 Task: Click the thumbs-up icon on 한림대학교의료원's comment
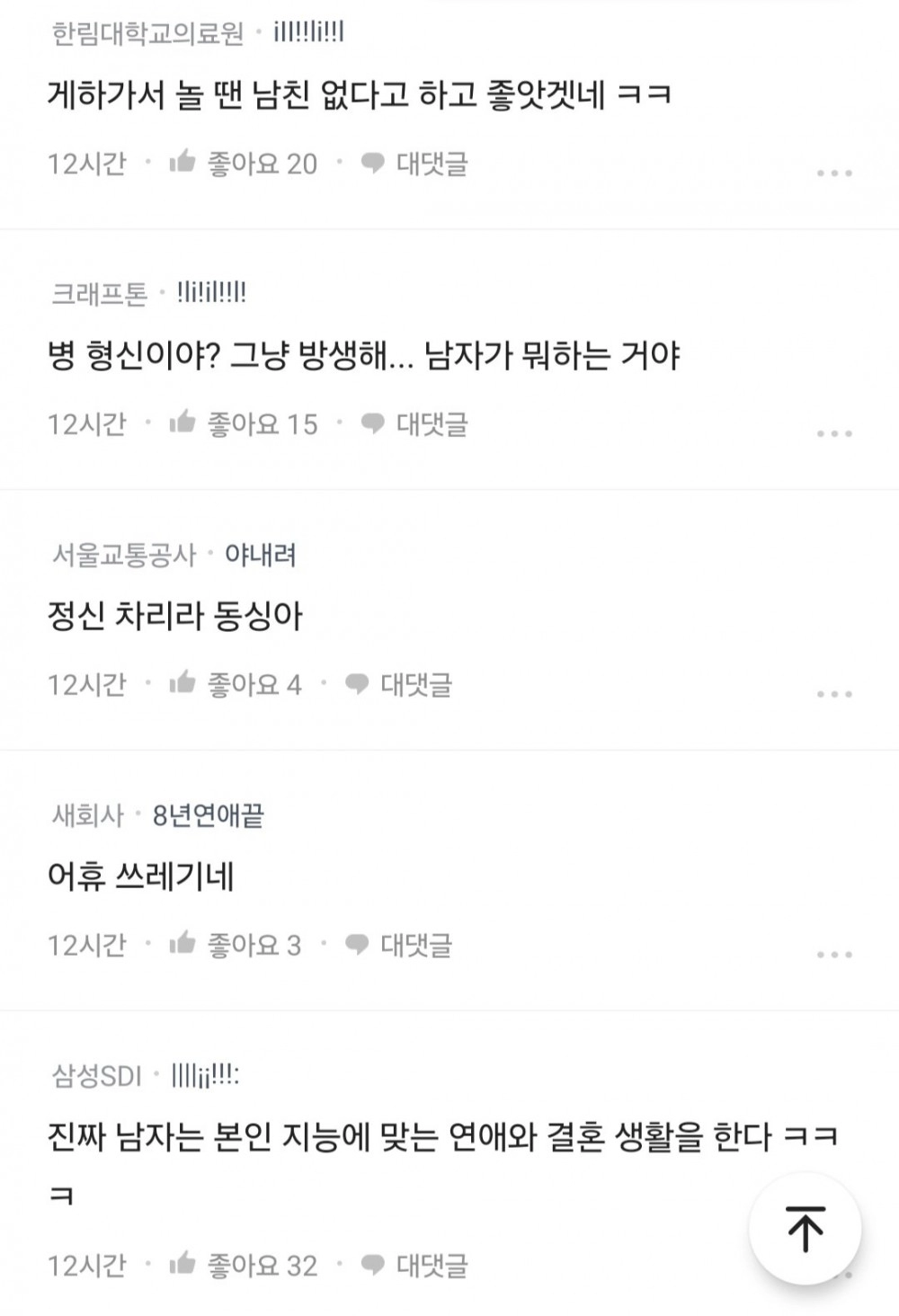click(x=186, y=162)
